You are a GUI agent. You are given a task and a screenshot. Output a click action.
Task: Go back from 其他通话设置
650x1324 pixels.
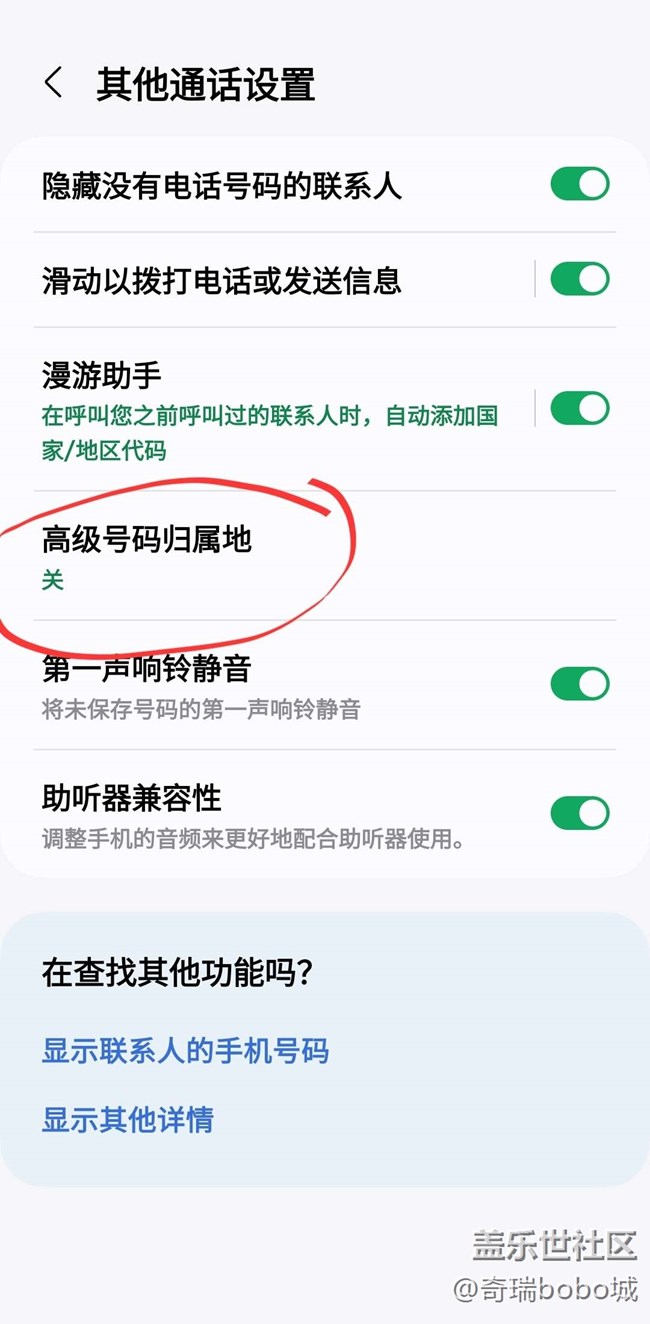coord(54,83)
